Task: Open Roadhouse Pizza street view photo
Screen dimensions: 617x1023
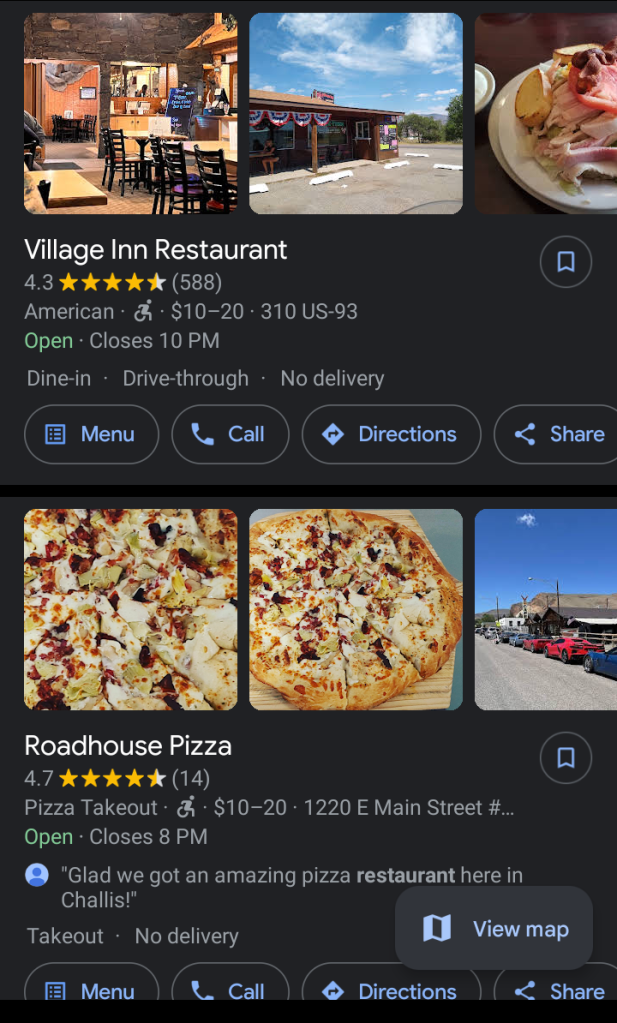Action: pyautogui.click(x=546, y=610)
